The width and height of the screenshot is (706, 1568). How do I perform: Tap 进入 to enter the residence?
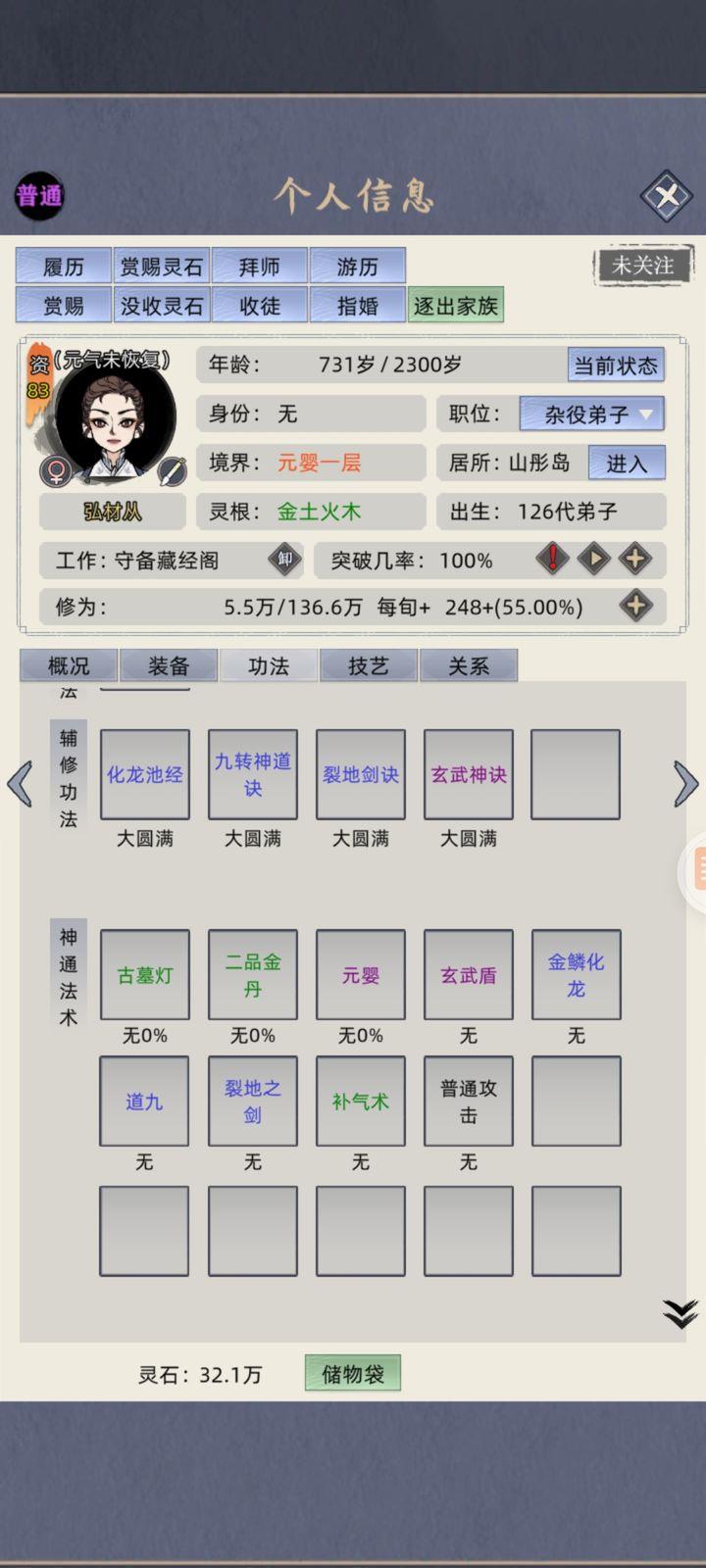click(x=627, y=464)
